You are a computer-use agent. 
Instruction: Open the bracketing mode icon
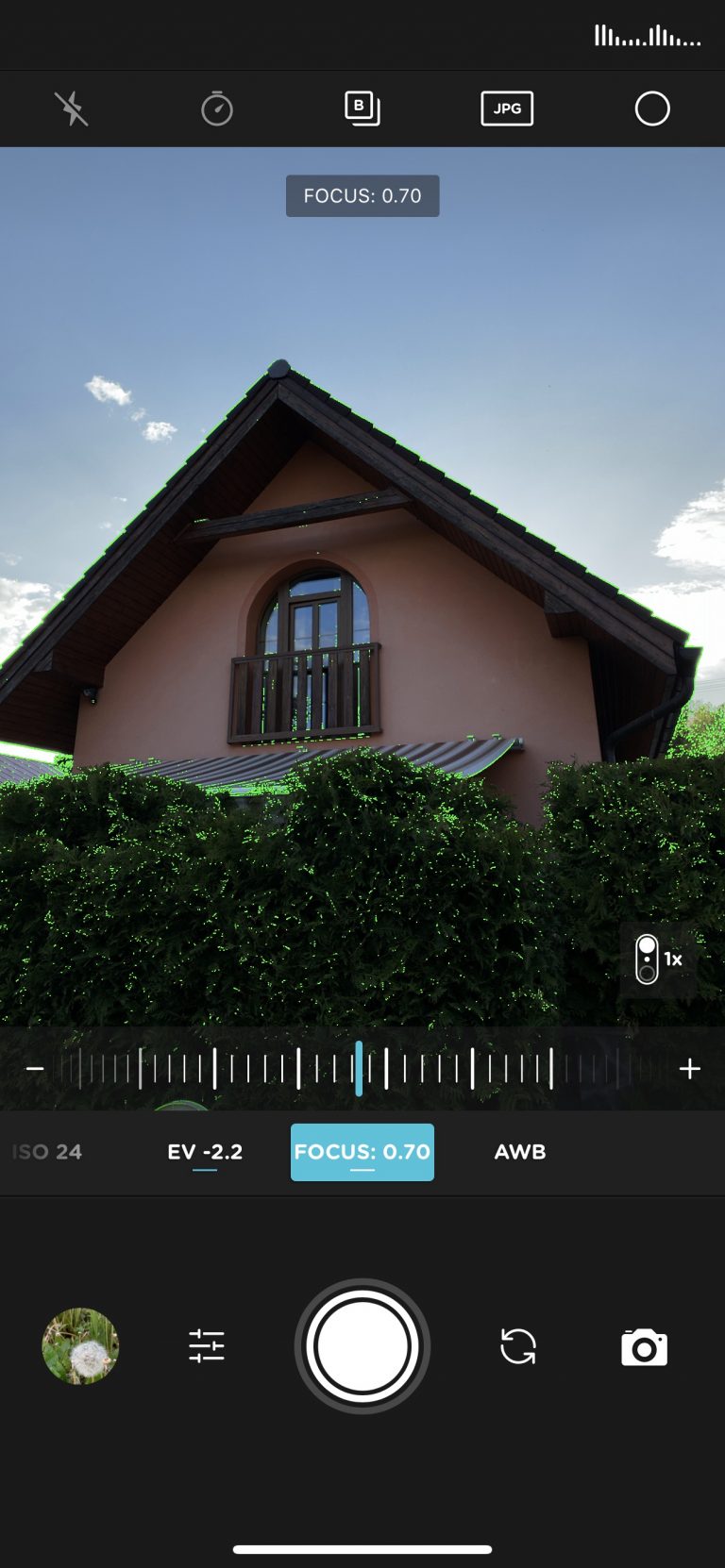[x=362, y=108]
